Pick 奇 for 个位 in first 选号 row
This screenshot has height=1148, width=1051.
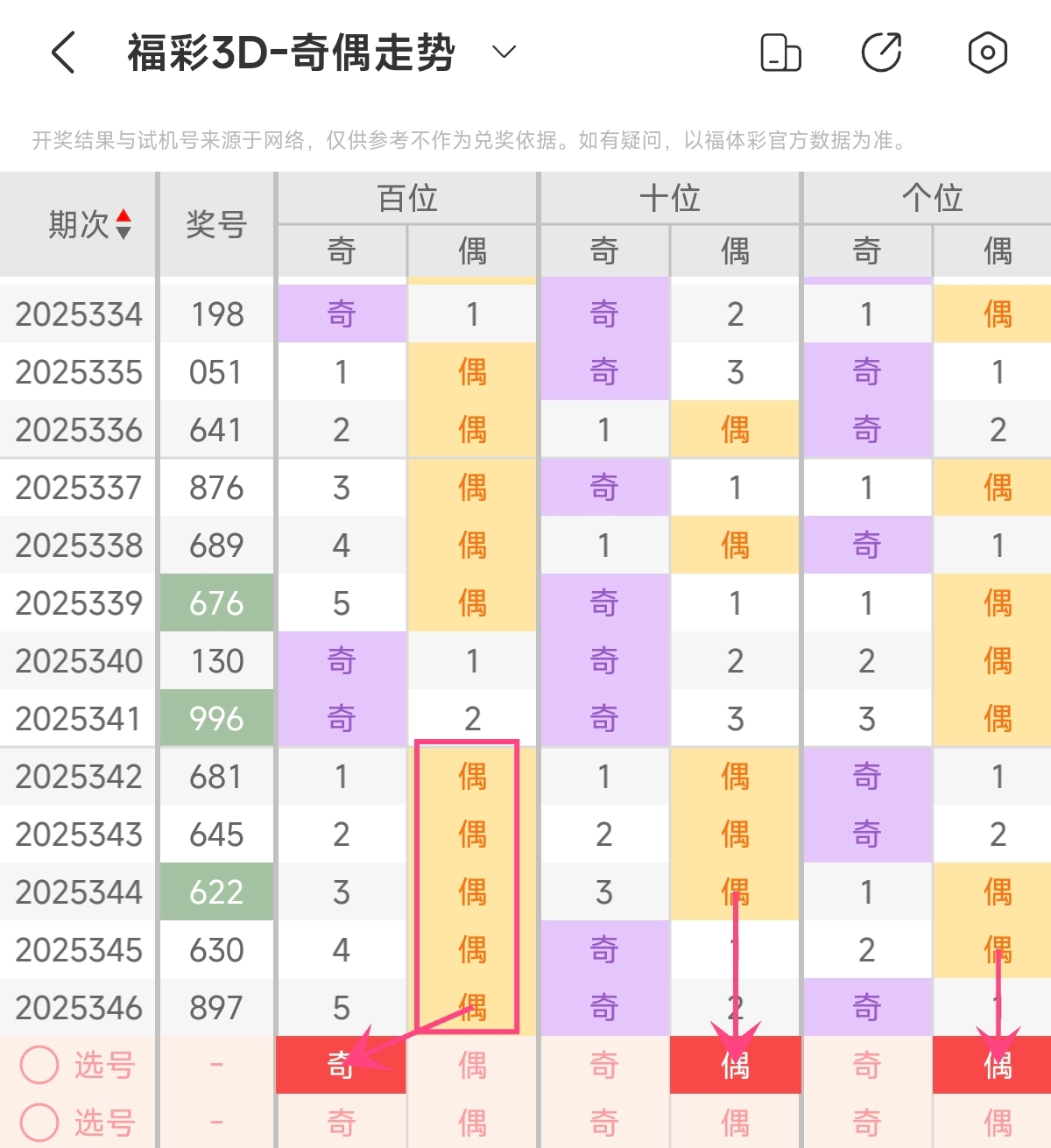867,1065
